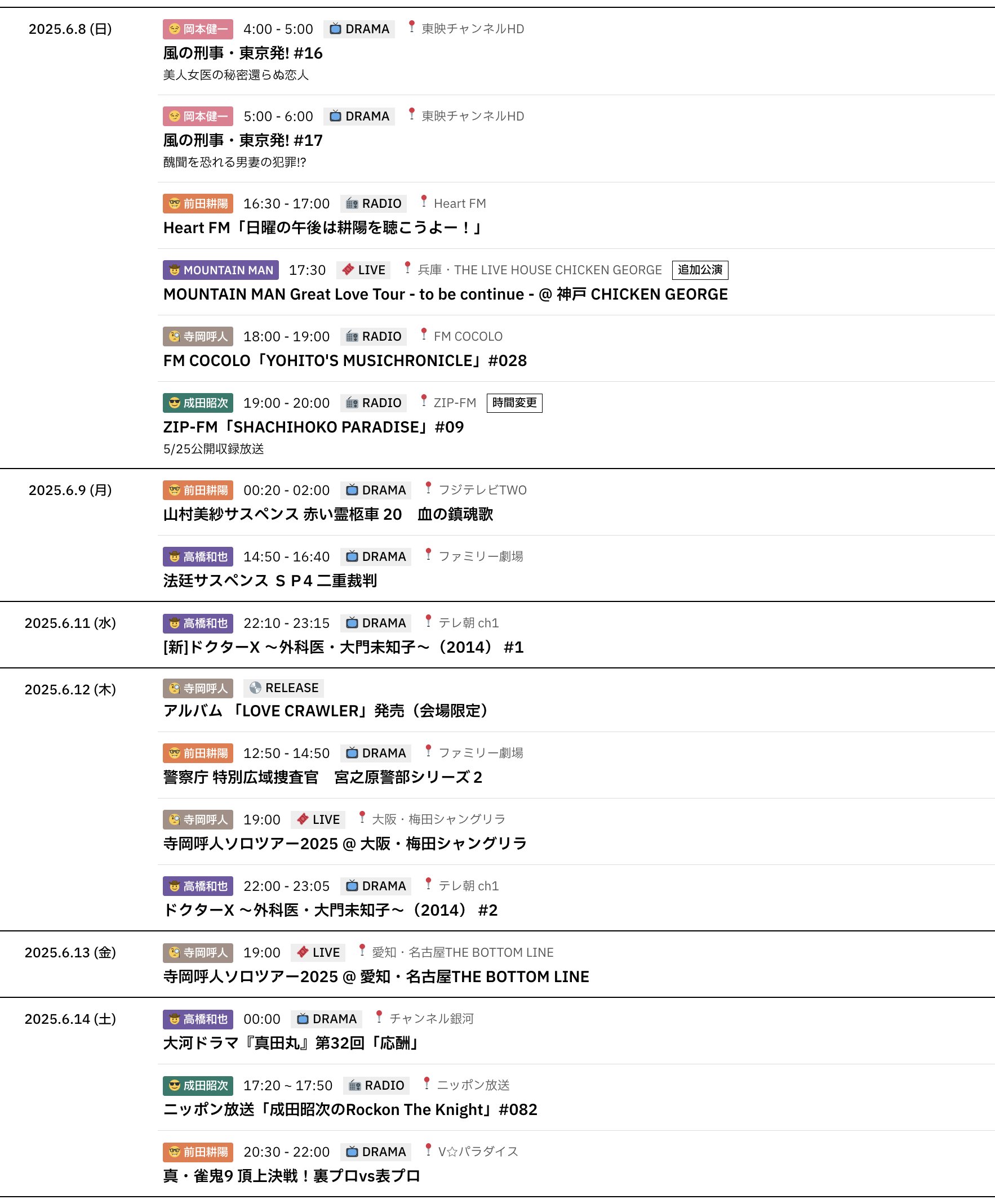This screenshot has width=995, height=1204.
Task: Select the MOUNTAIN MAN artist tag
Action: point(221,270)
